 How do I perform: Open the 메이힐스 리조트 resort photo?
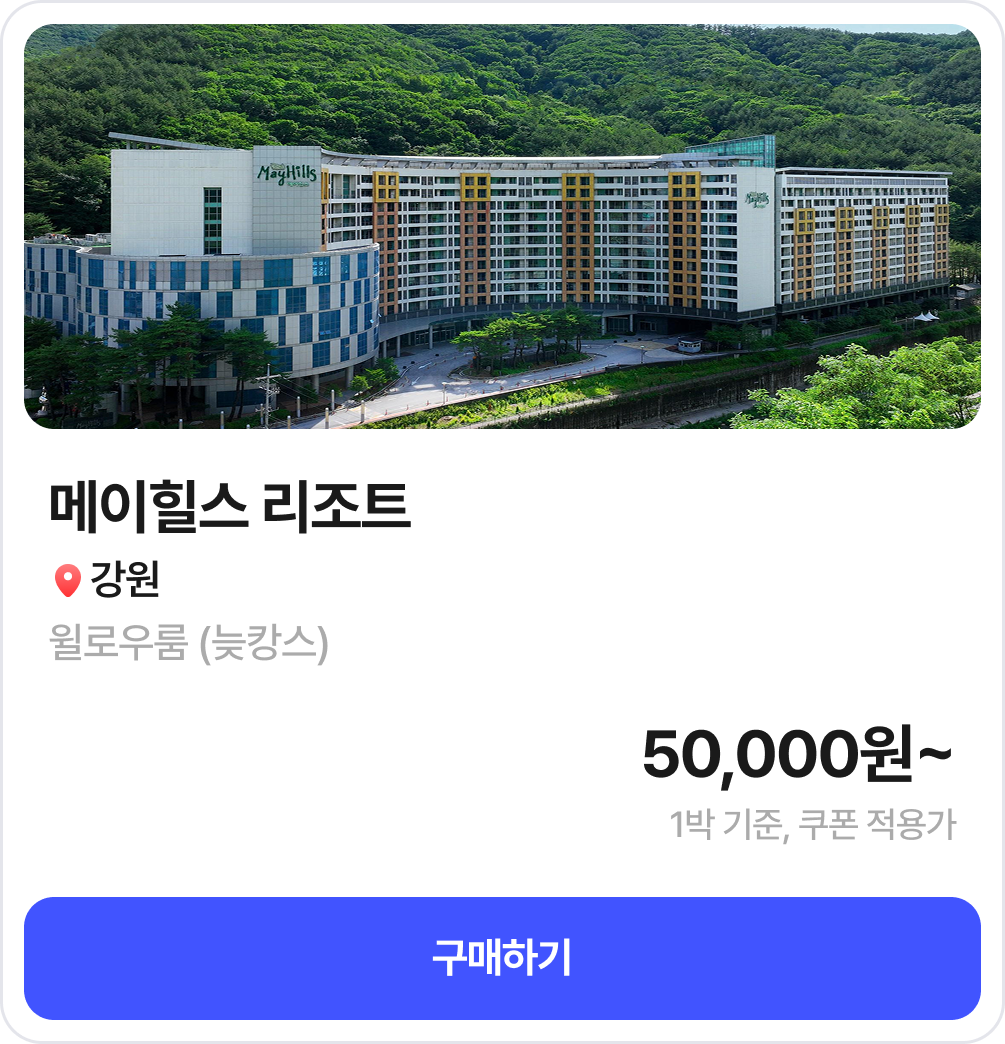502,227
